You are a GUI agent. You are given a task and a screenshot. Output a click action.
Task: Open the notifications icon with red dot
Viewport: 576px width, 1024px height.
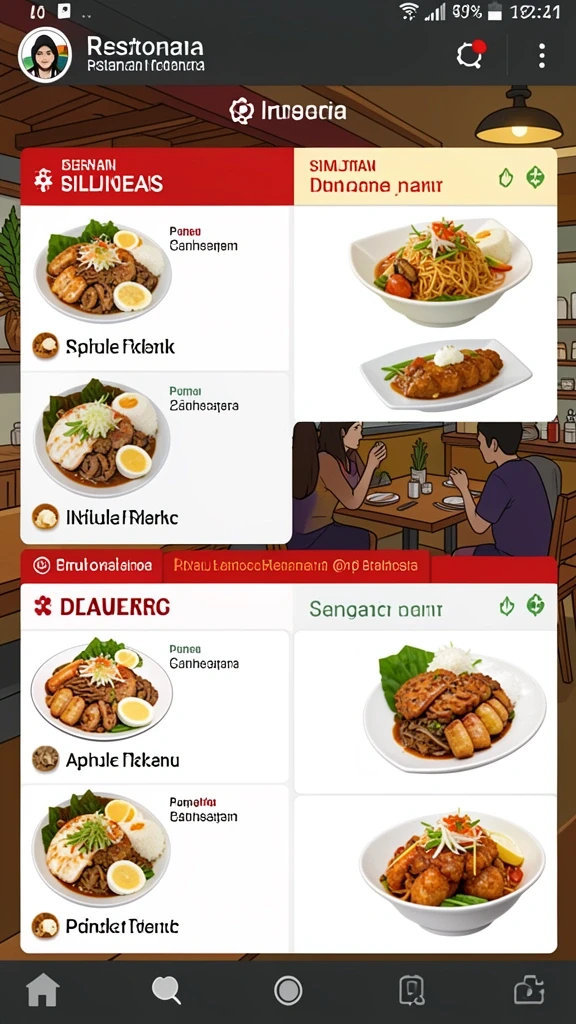point(470,55)
